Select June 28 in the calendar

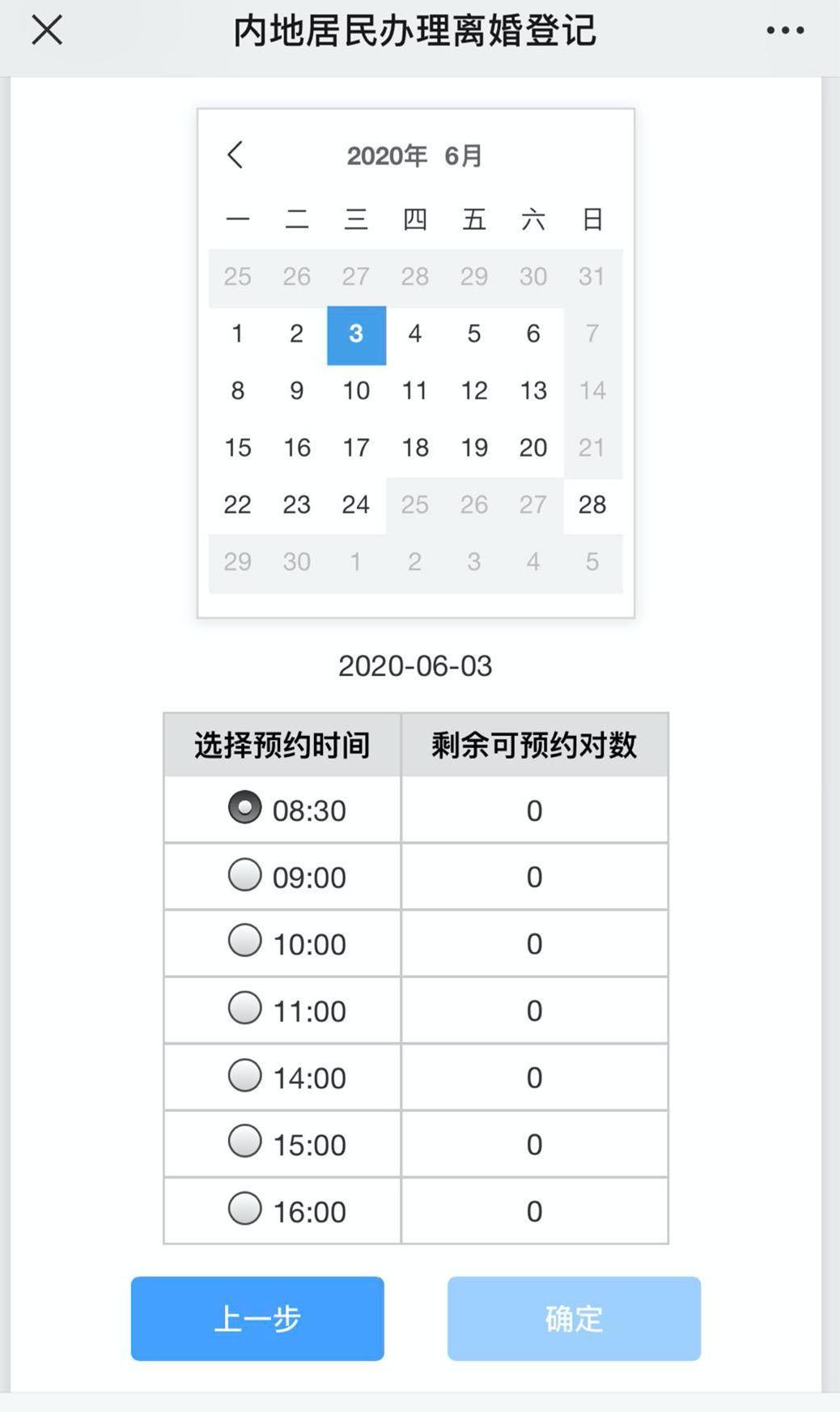pyautogui.click(x=592, y=505)
